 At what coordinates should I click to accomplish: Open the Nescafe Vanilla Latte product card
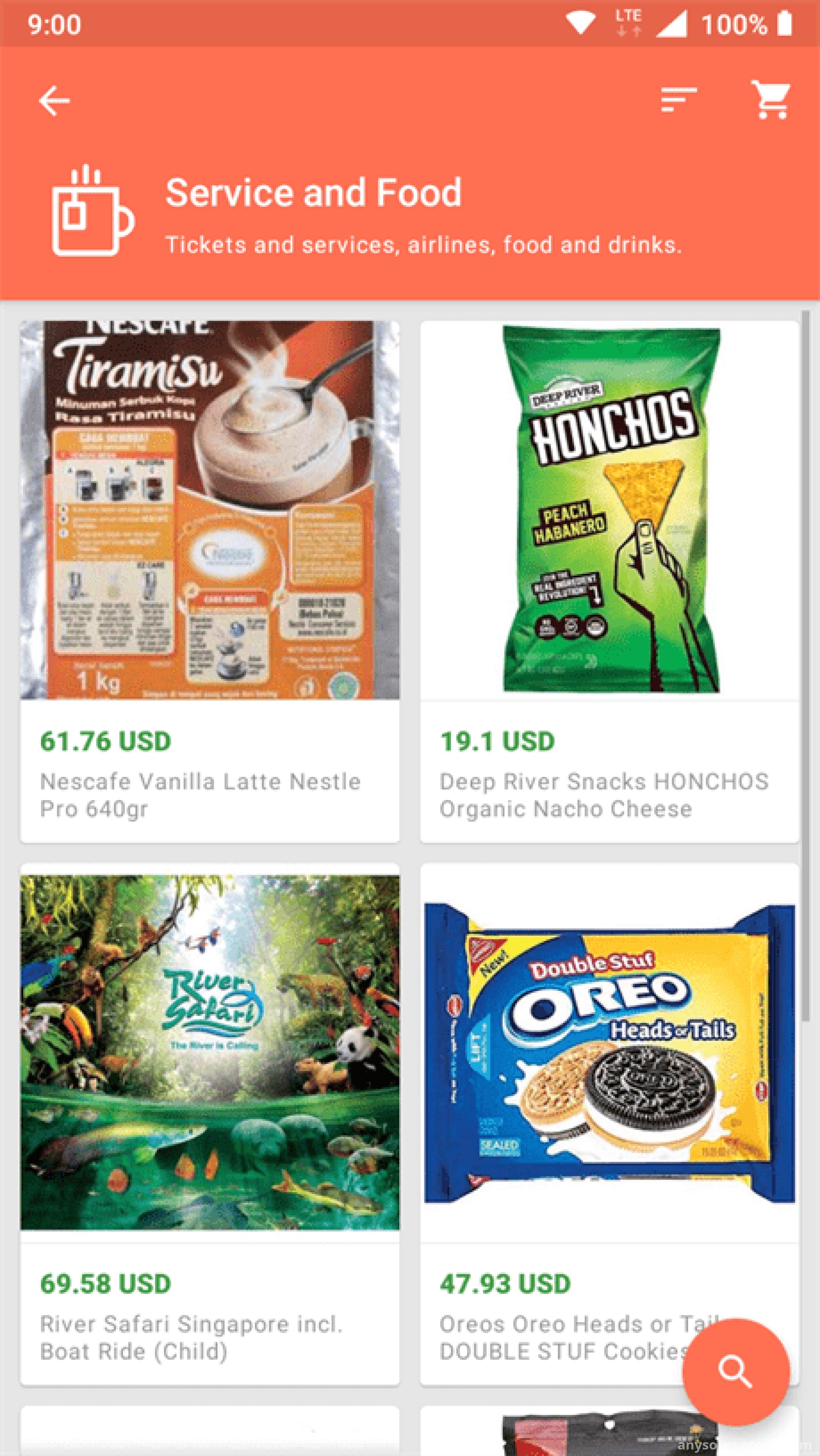click(210, 581)
